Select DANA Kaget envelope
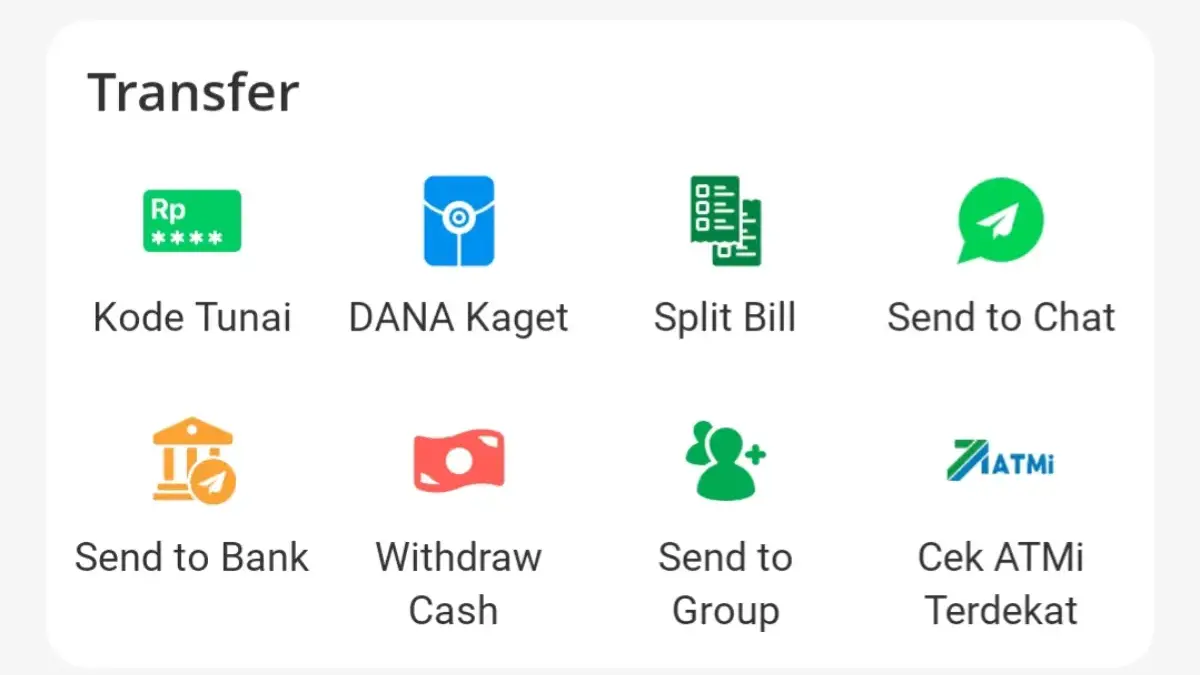Image resolution: width=1200 pixels, height=675 pixels. (x=459, y=222)
